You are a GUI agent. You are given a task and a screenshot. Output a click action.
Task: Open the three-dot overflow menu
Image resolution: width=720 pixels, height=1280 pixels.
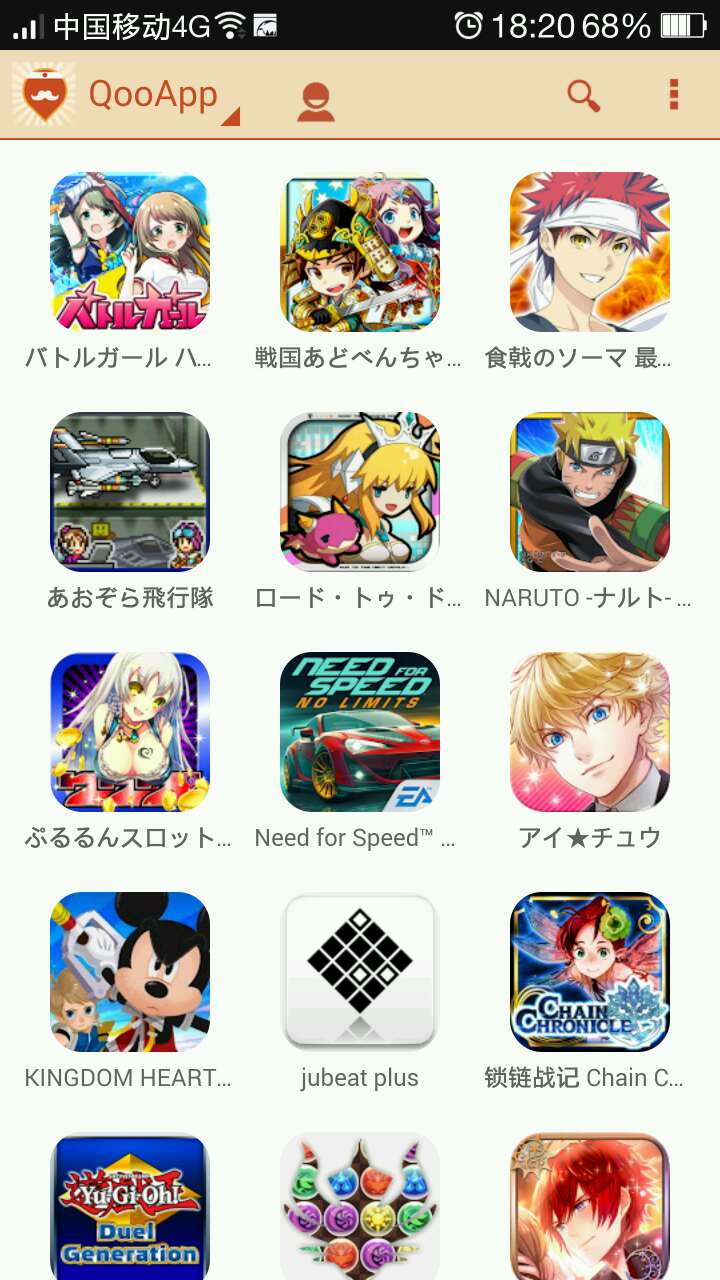673,95
